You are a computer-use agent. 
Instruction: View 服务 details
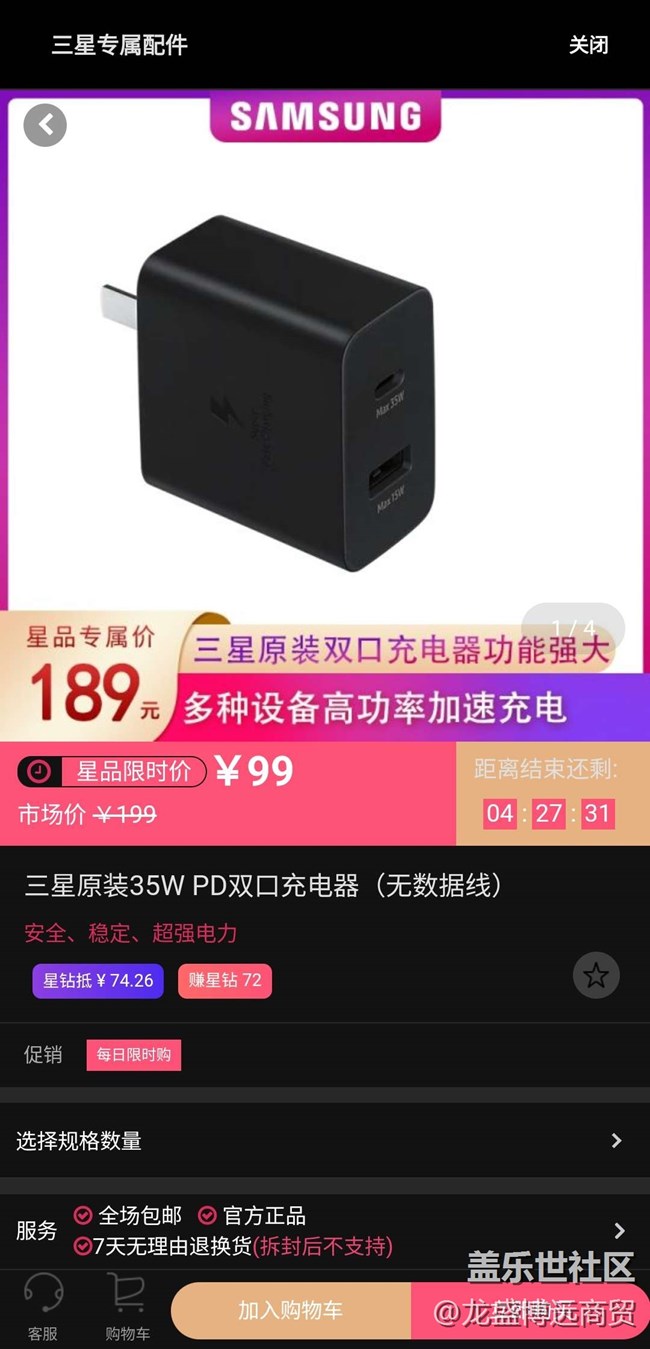(x=325, y=1231)
